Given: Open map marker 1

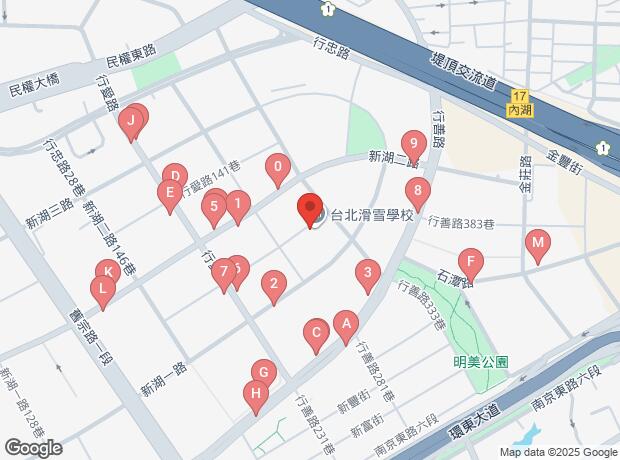Looking at the screenshot, I should tap(237, 204).
